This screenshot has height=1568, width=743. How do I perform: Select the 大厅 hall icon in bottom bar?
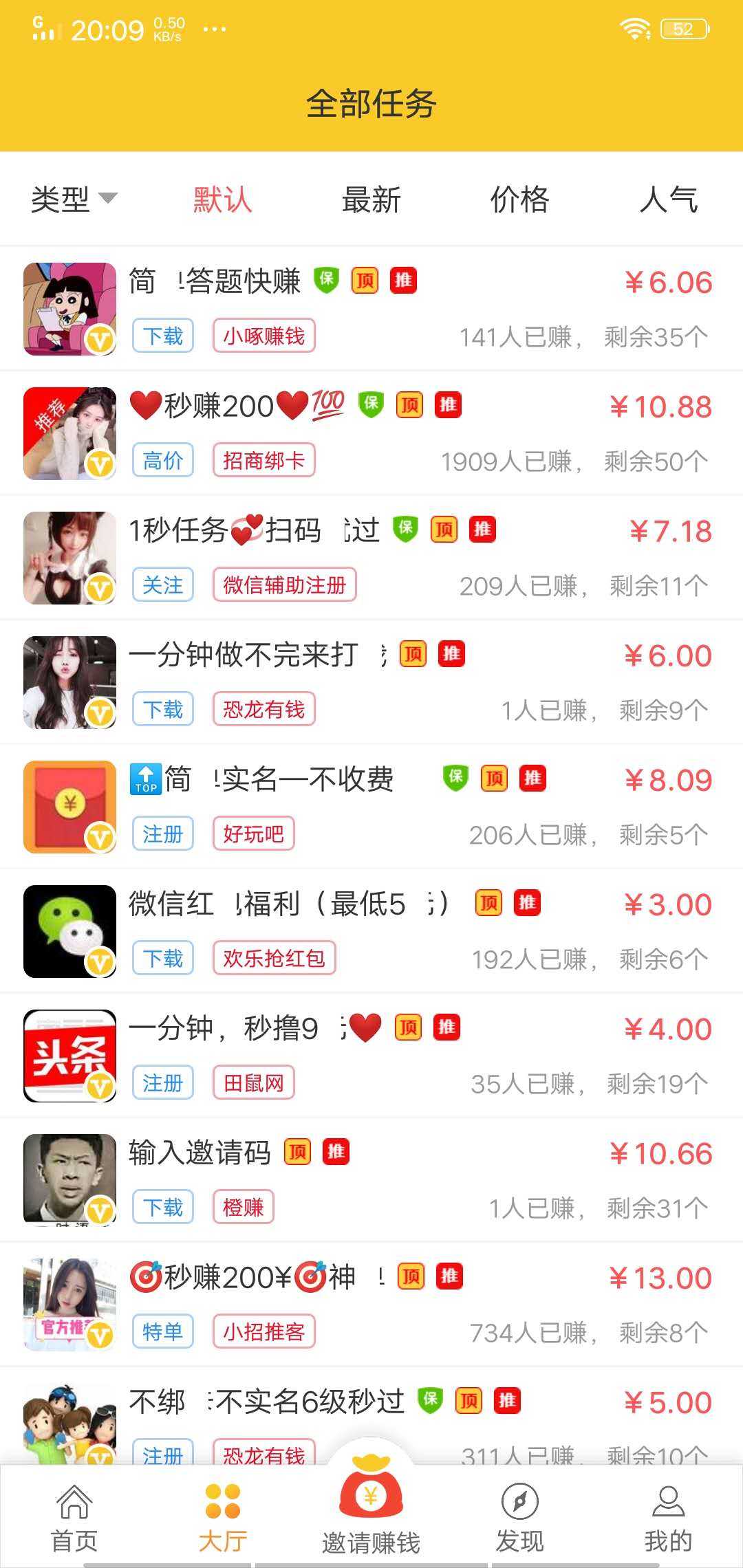(x=222, y=1506)
